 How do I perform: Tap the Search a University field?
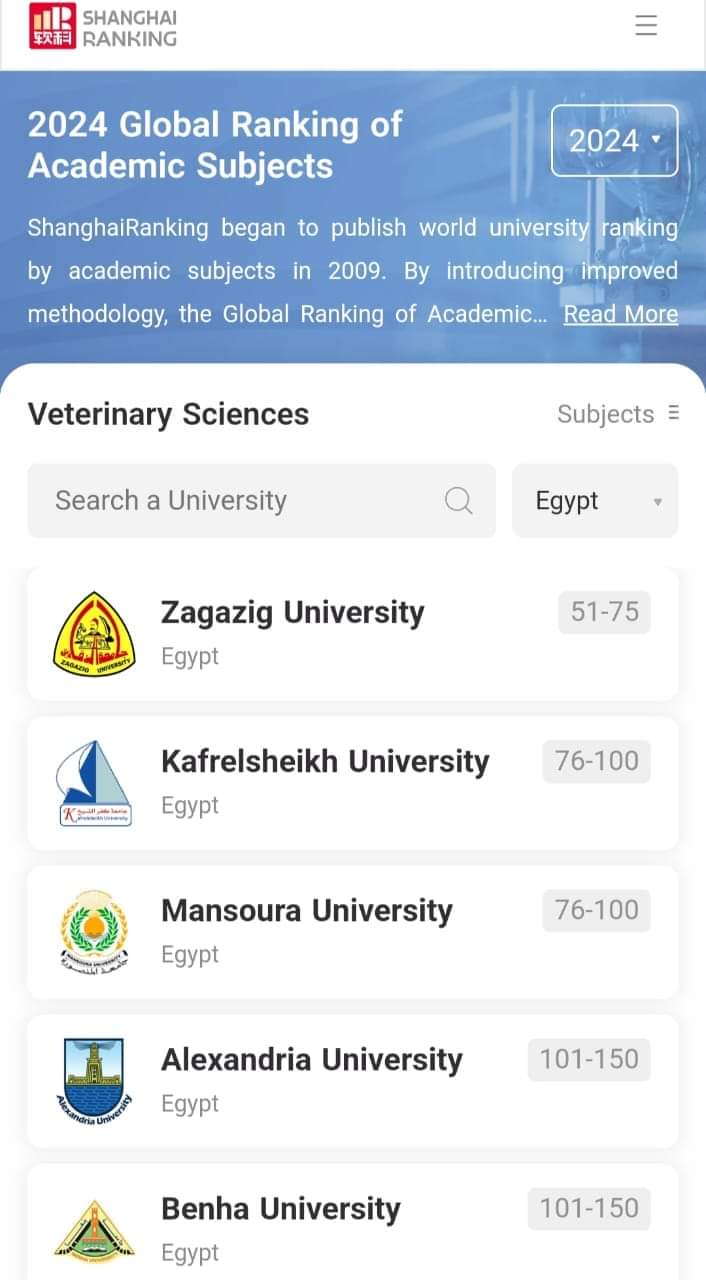(240, 500)
